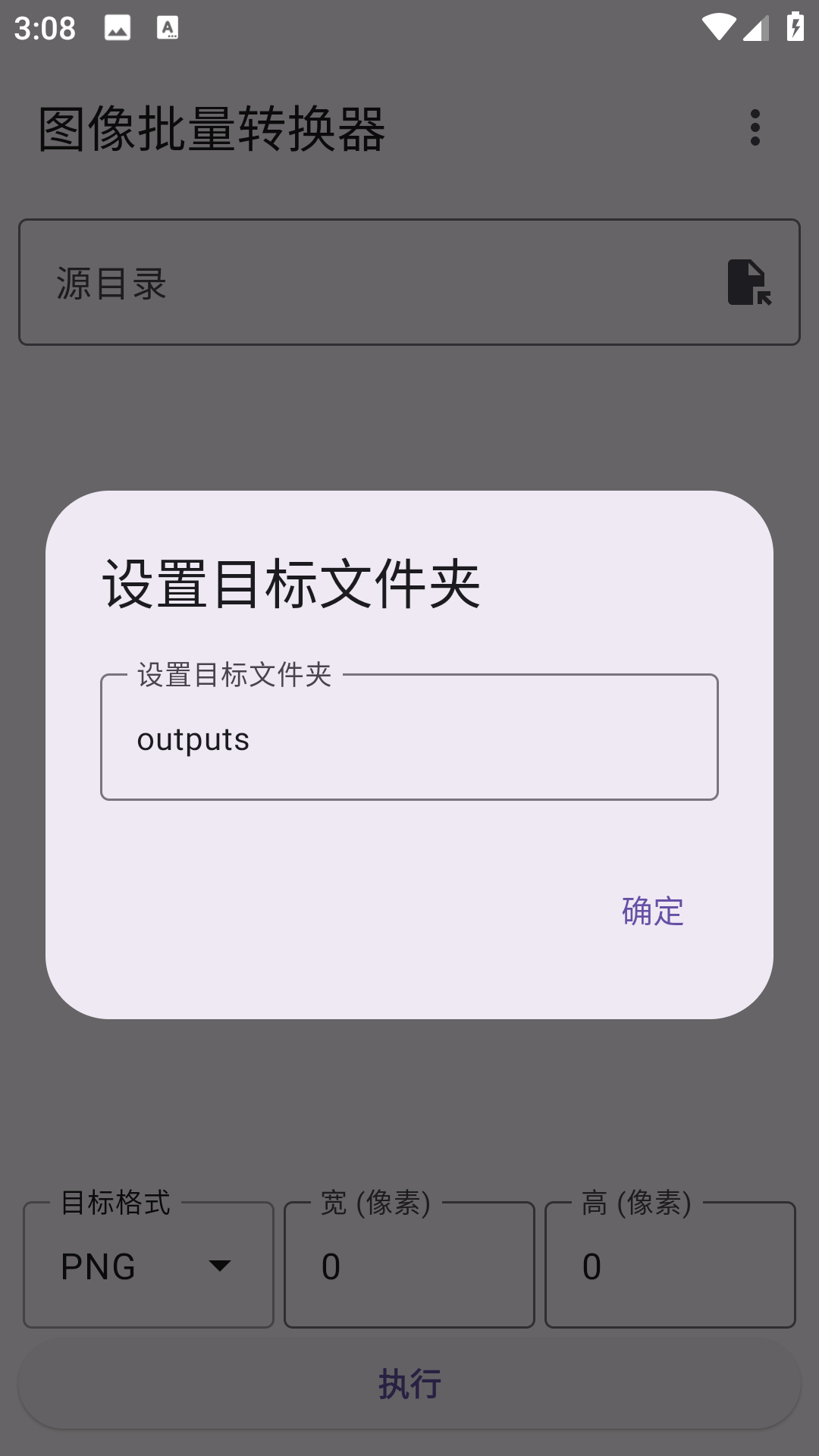This screenshot has width=819, height=1456.
Task: Select PNG from the target format box
Action: coord(99,1265)
